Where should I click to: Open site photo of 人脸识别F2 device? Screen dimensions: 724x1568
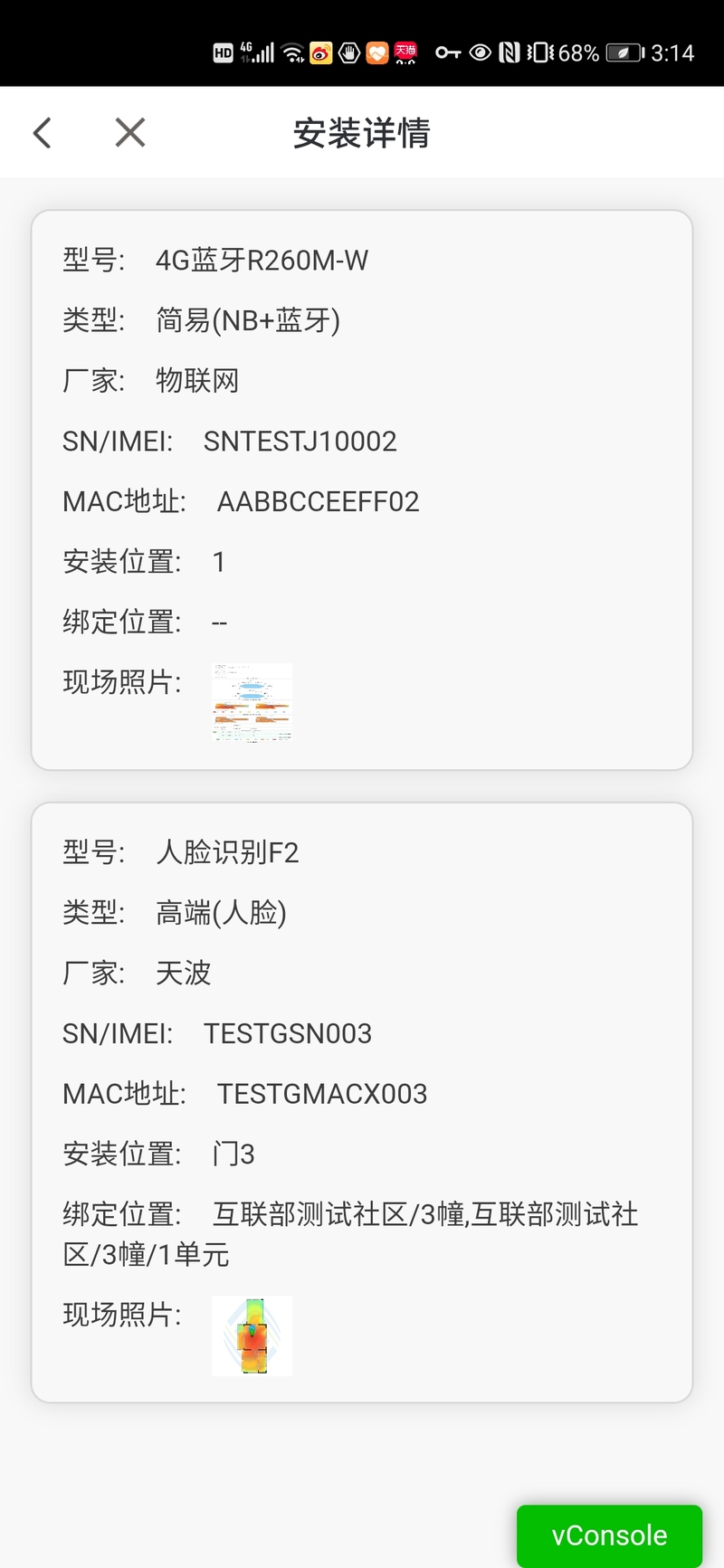pos(252,1335)
